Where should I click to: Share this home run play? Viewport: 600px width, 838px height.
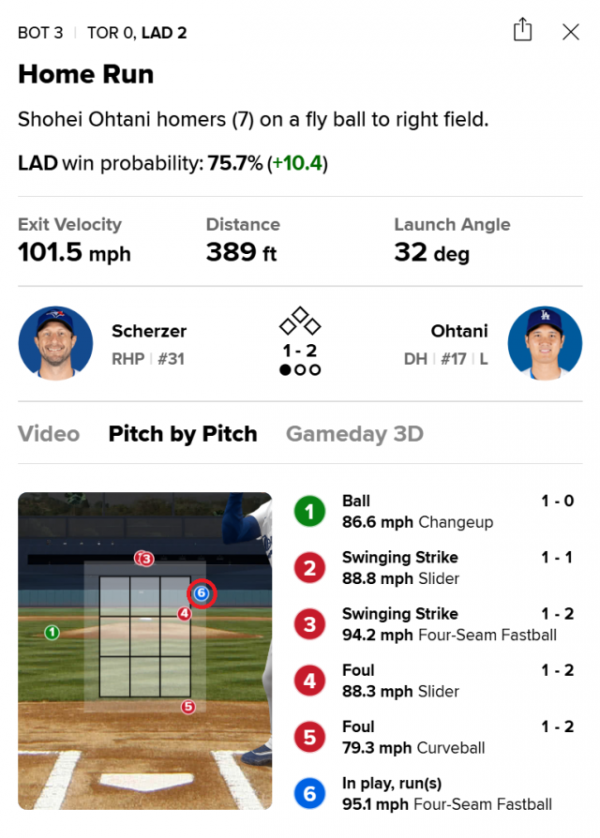(x=522, y=30)
